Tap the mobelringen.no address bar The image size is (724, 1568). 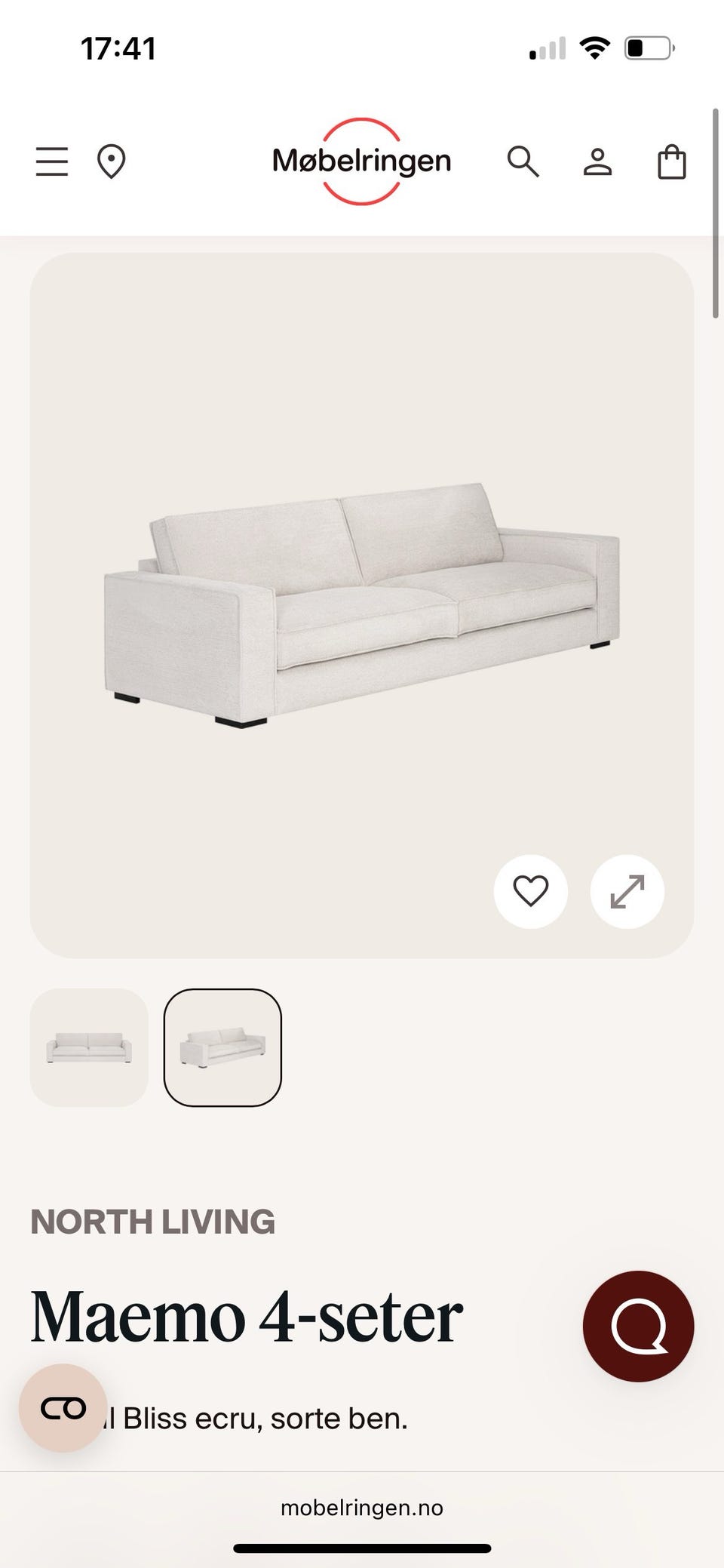[362, 1508]
